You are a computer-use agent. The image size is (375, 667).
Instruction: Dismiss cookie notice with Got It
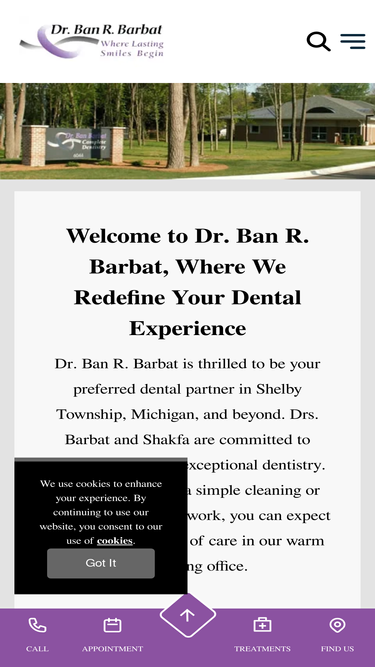tap(101, 563)
